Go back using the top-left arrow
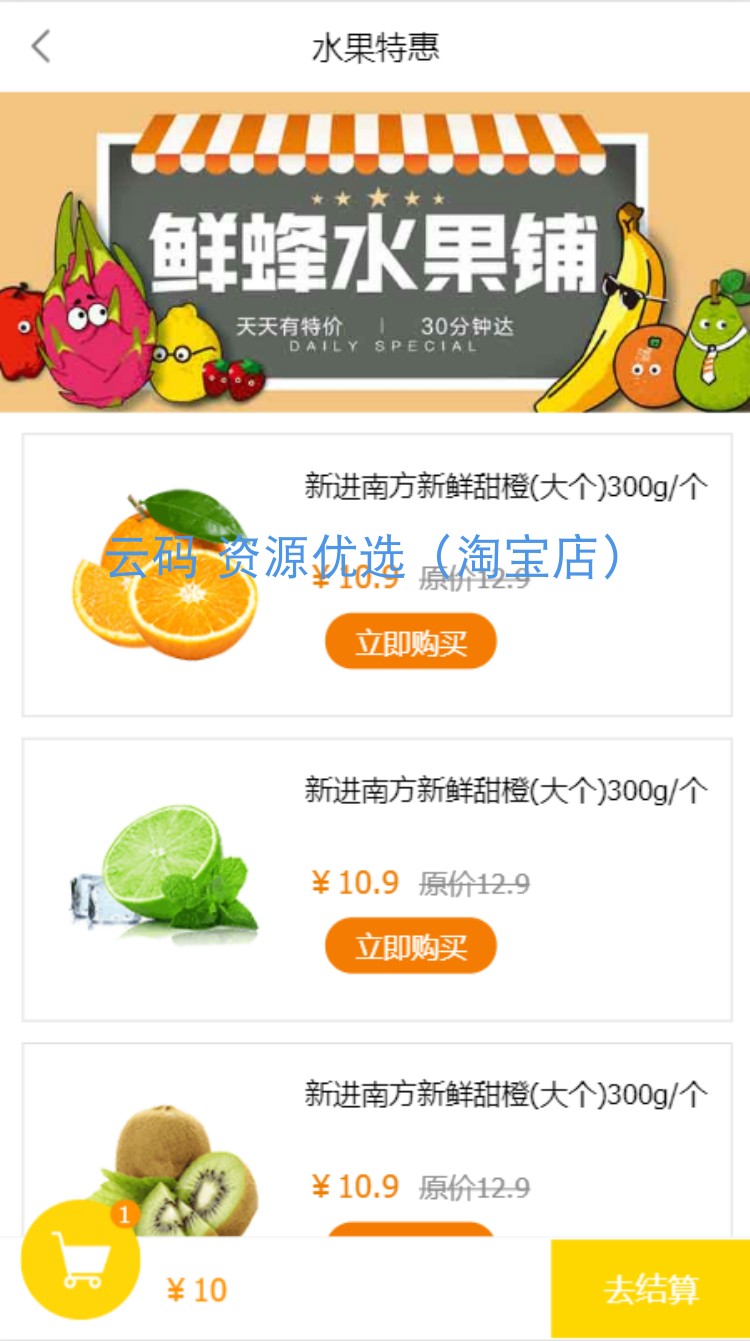 pos(41,47)
